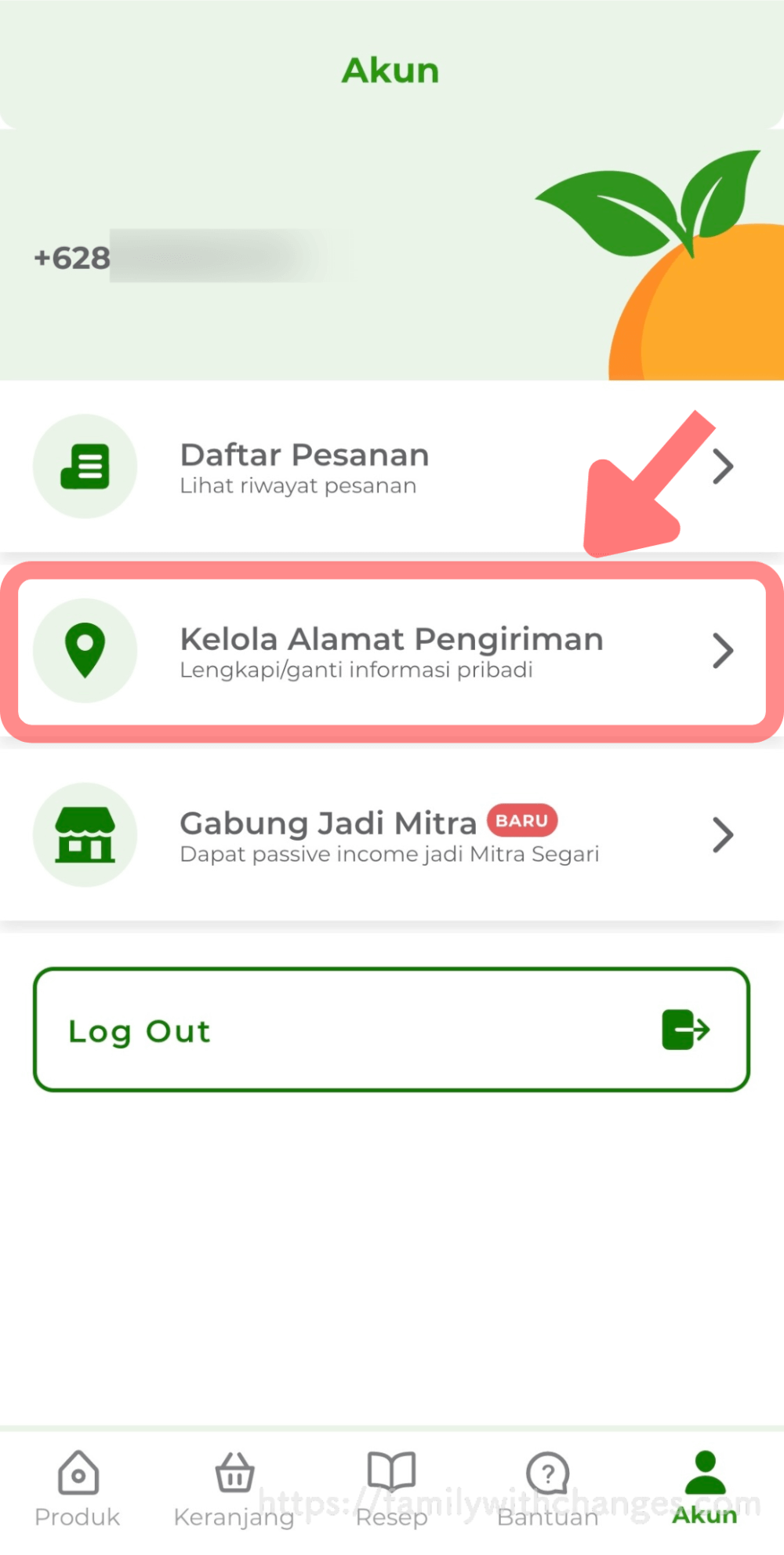Image resolution: width=784 pixels, height=1555 pixels.
Task: Tap the Log Out button
Action: pos(390,1030)
